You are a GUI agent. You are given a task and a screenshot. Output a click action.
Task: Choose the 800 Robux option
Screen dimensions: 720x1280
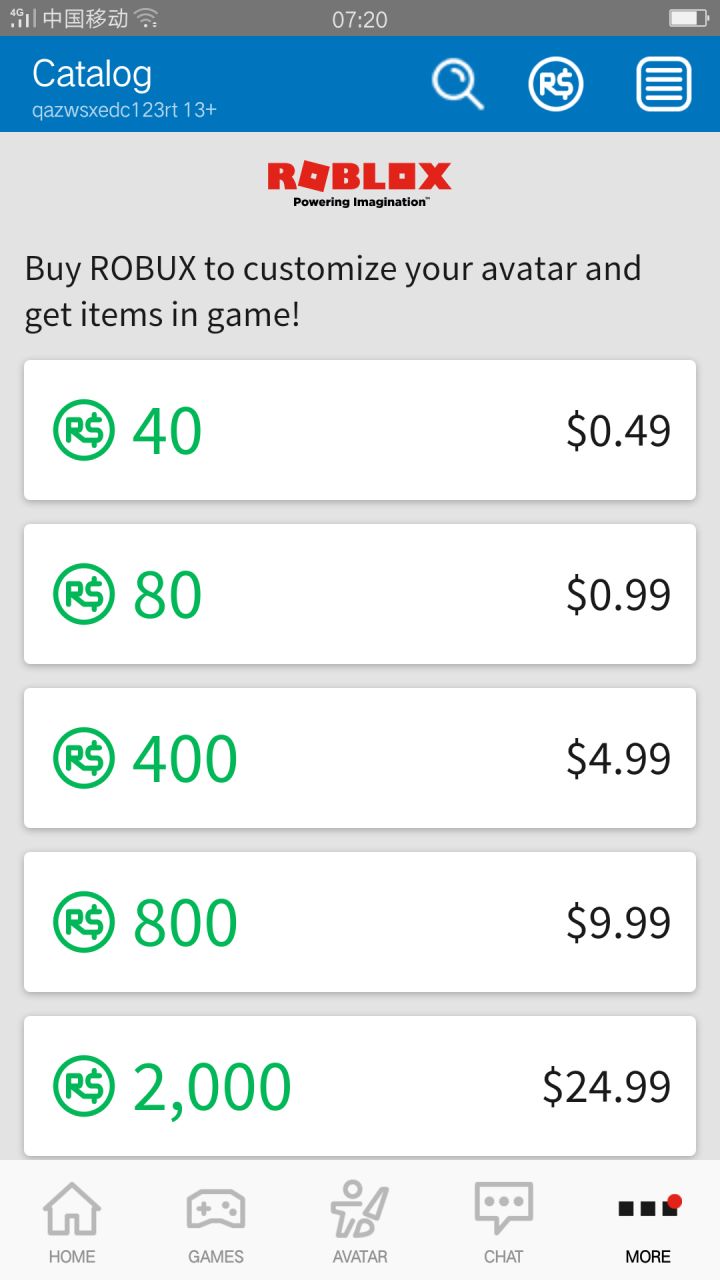point(360,922)
